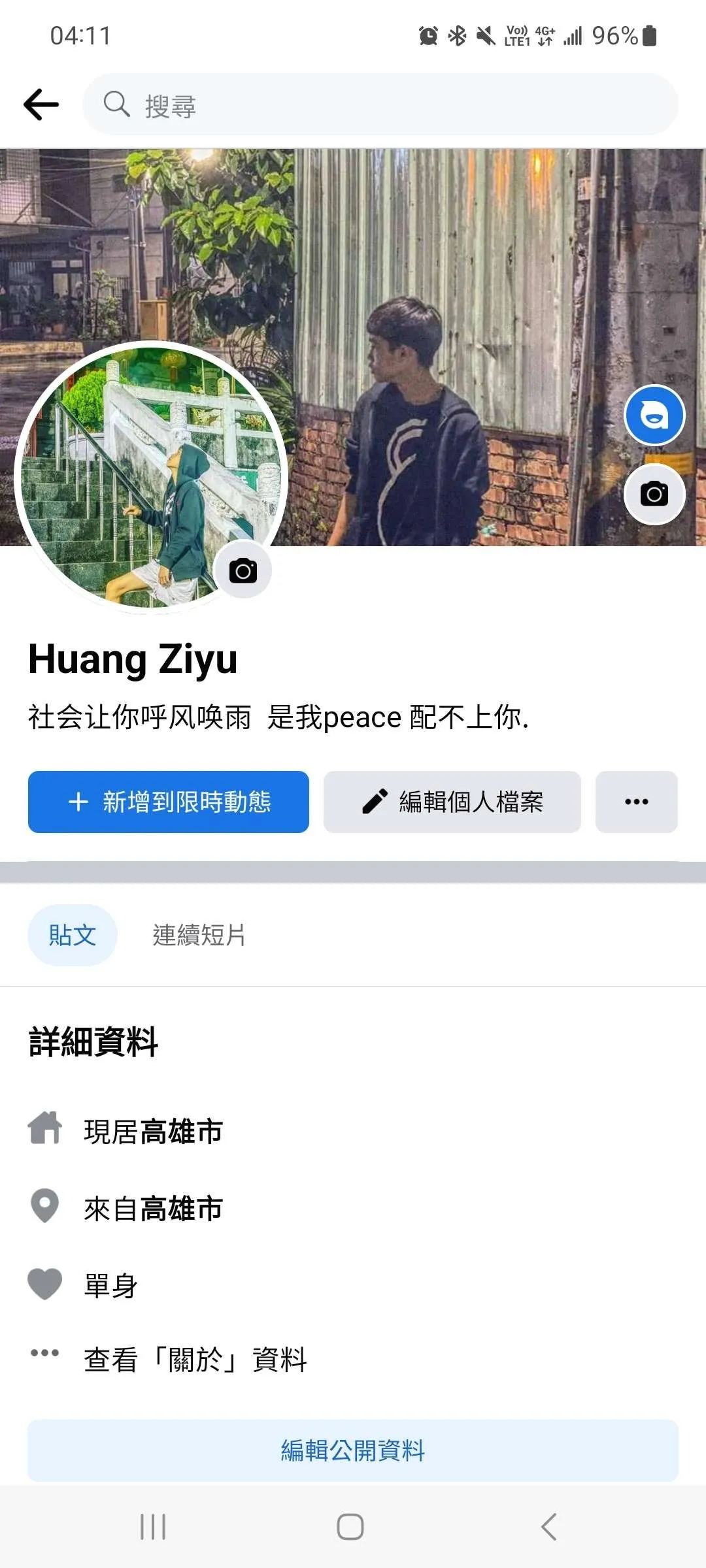The image size is (706, 1568).
Task: Open recent apps from navigation bar
Action: (x=153, y=1527)
